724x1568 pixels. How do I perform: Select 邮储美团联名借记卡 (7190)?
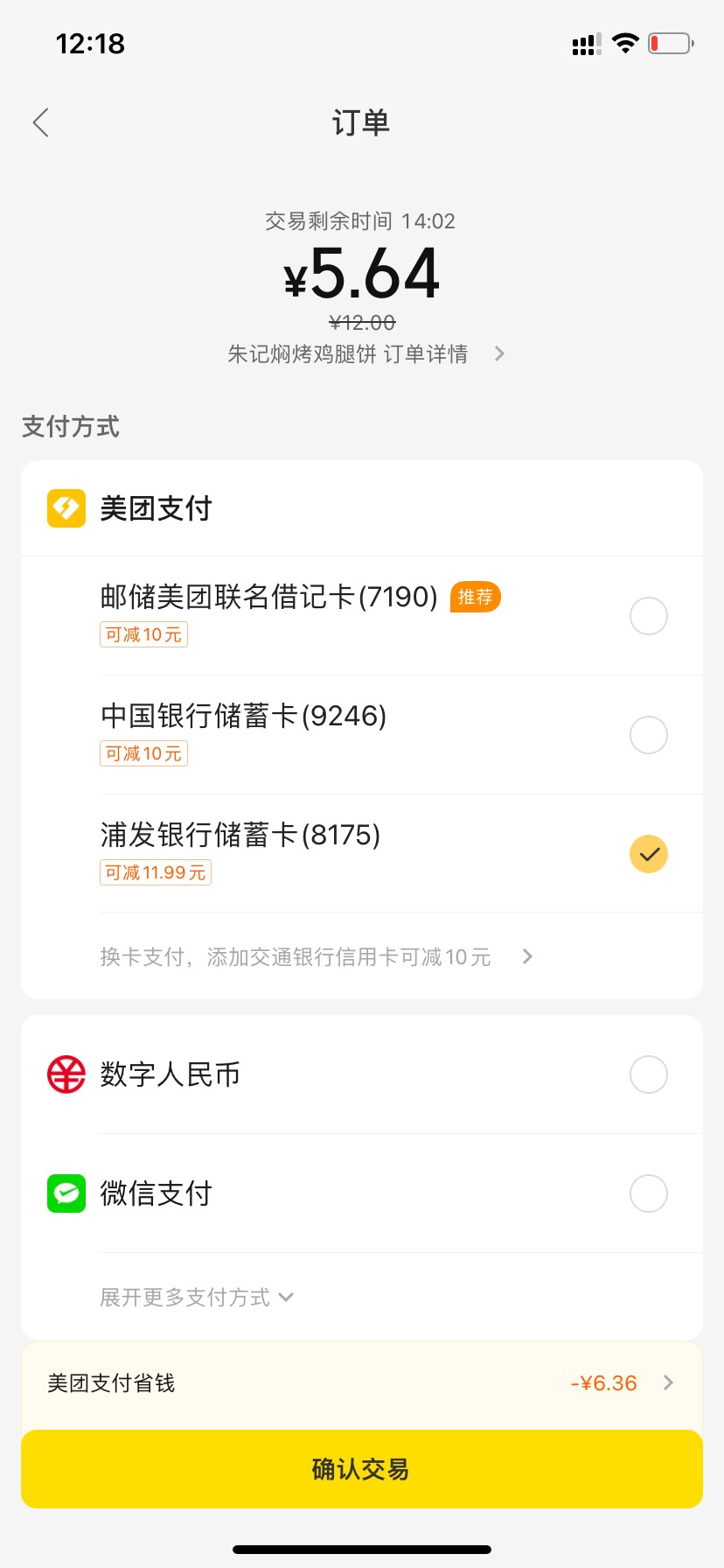pos(362,615)
